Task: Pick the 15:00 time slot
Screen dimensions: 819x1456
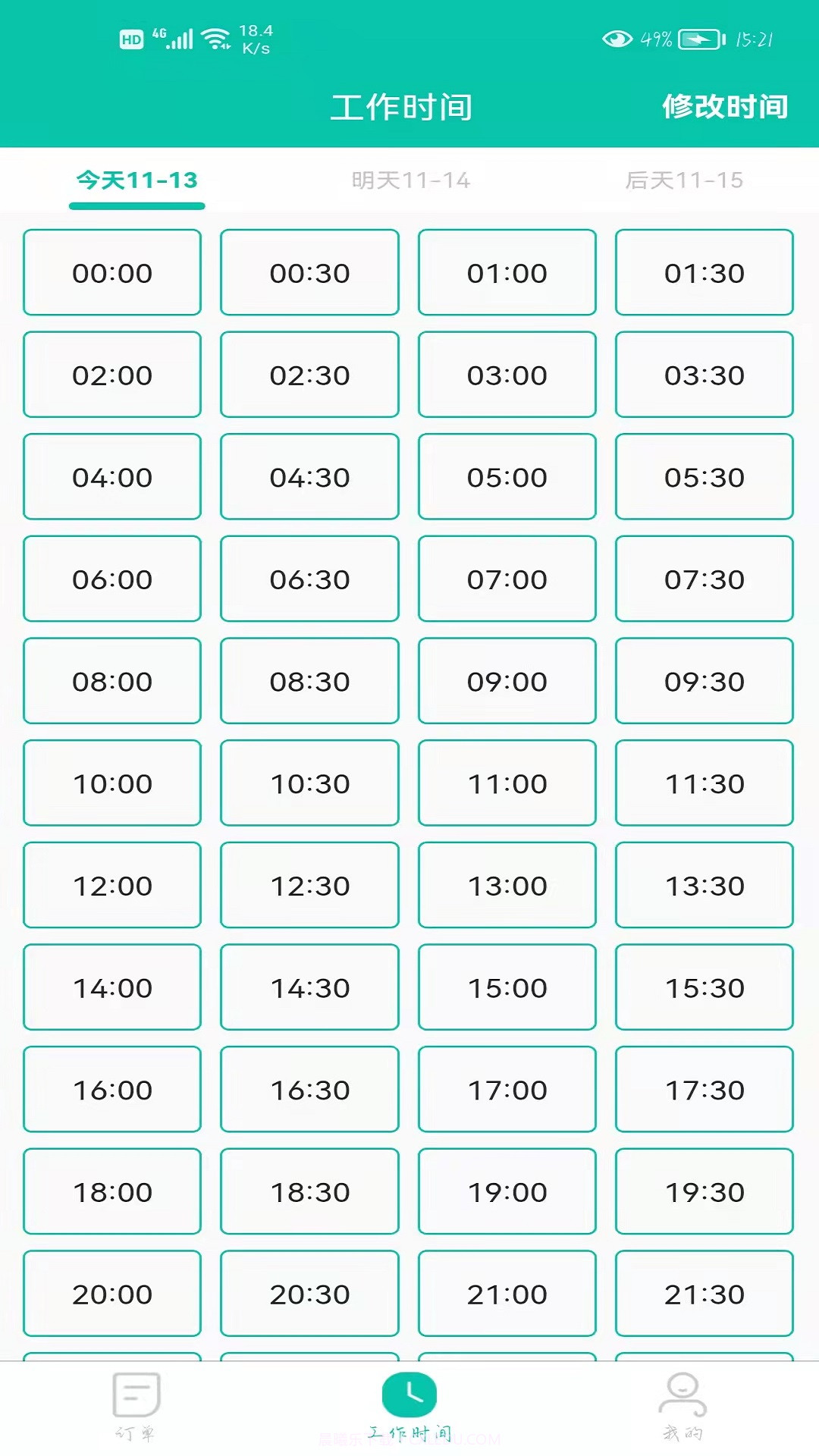Action: pyautogui.click(x=507, y=988)
